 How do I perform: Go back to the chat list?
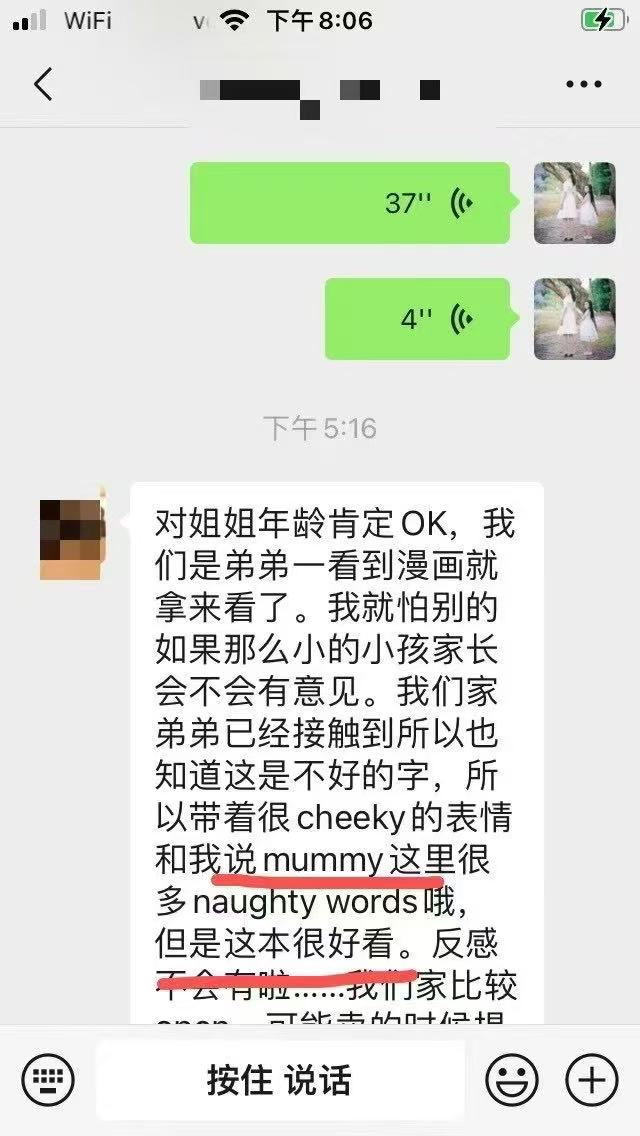tap(42, 85)
